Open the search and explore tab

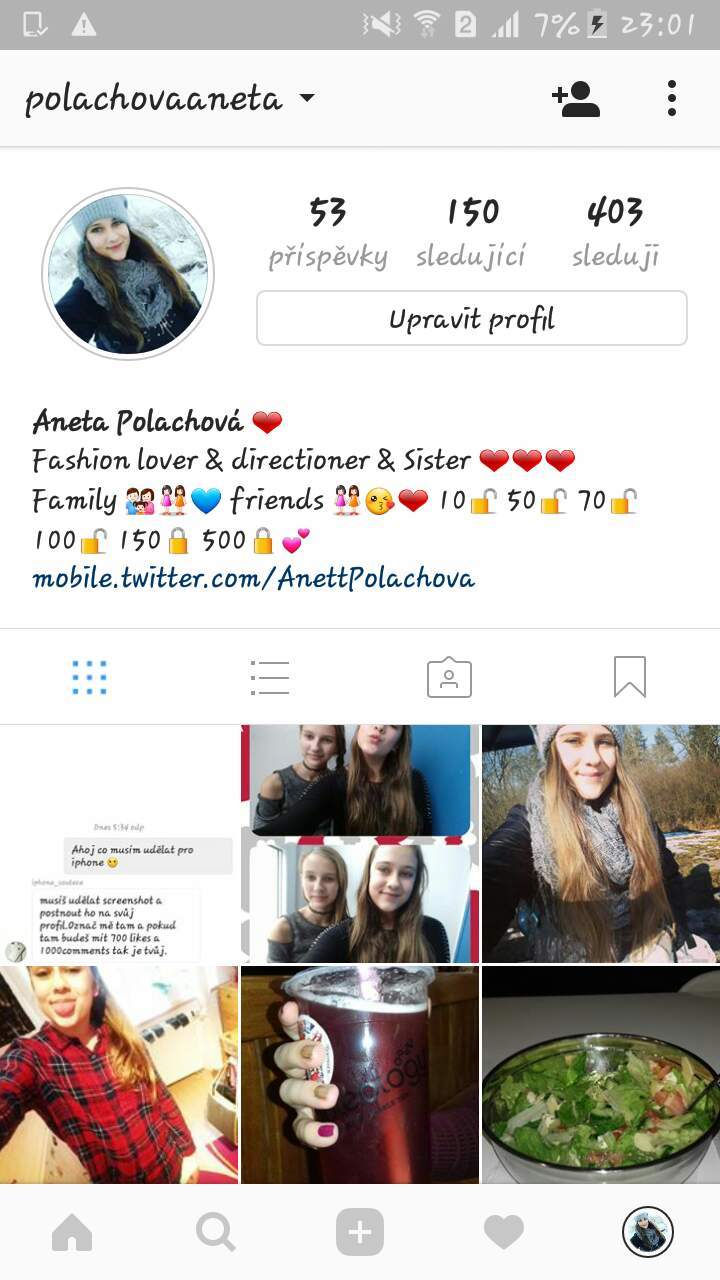[x=216, y=1233]
